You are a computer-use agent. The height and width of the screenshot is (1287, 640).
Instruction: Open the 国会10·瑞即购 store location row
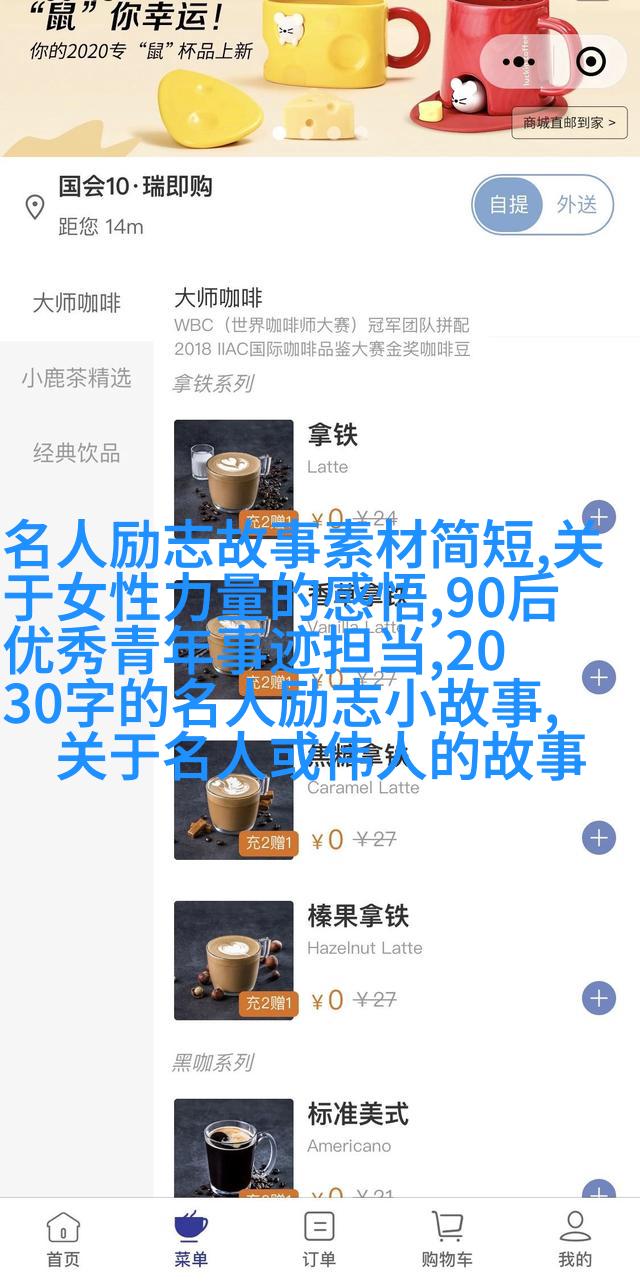pyautogui.click(x=135, y=205)
